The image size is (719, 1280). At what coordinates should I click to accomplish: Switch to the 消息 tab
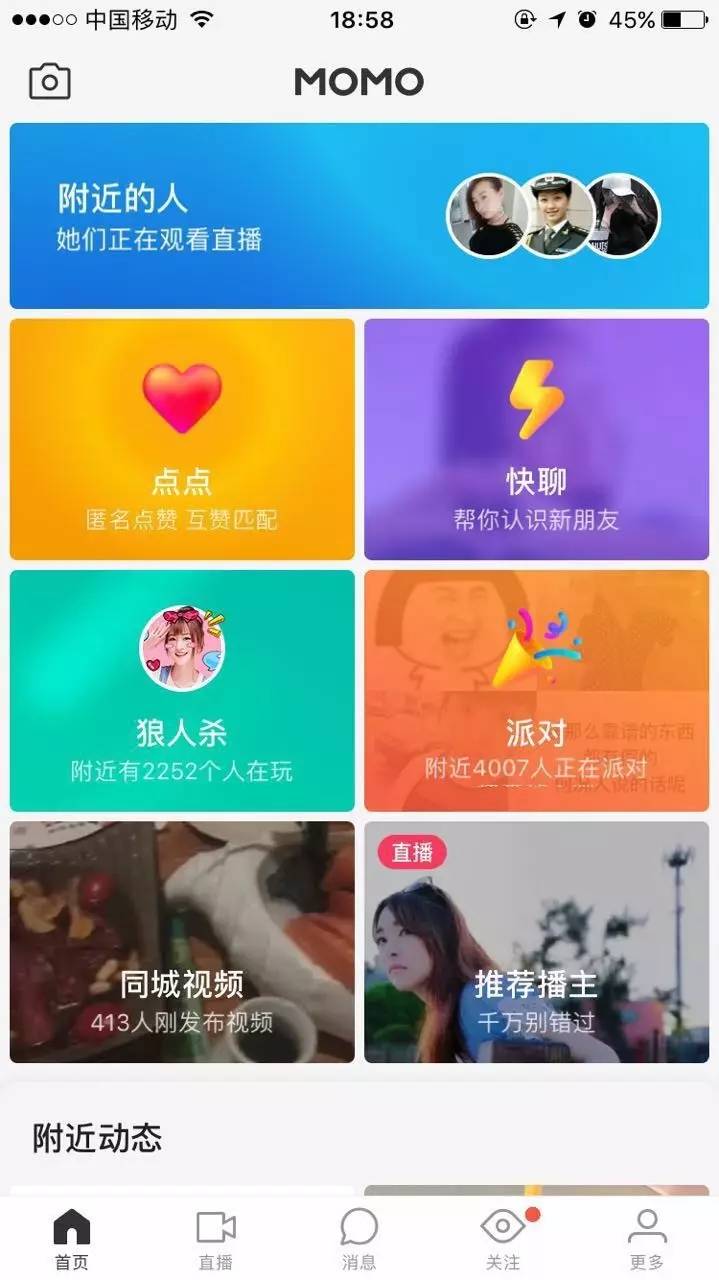359,1239
